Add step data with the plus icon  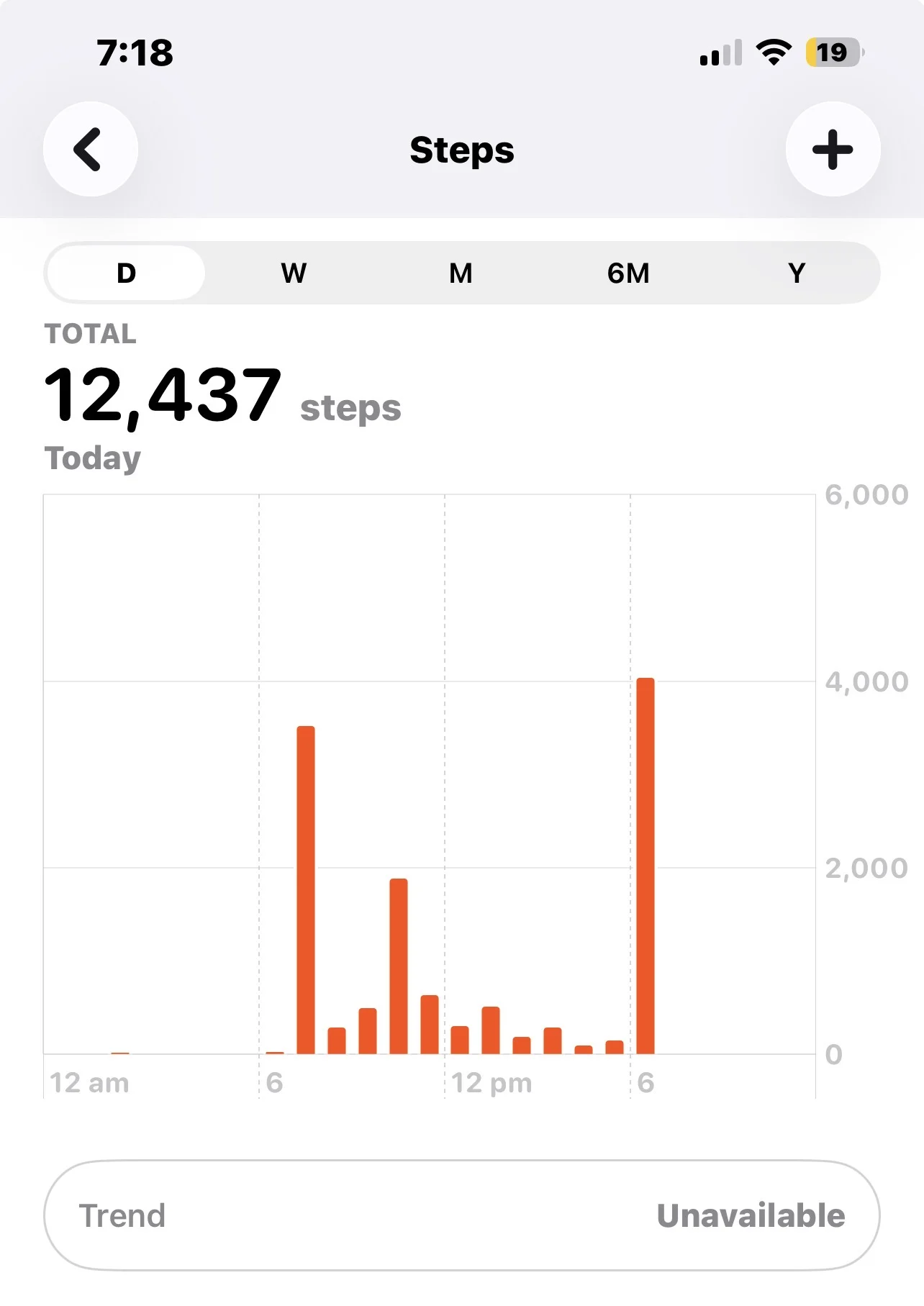pyautogui.click(x=833, y=149)
